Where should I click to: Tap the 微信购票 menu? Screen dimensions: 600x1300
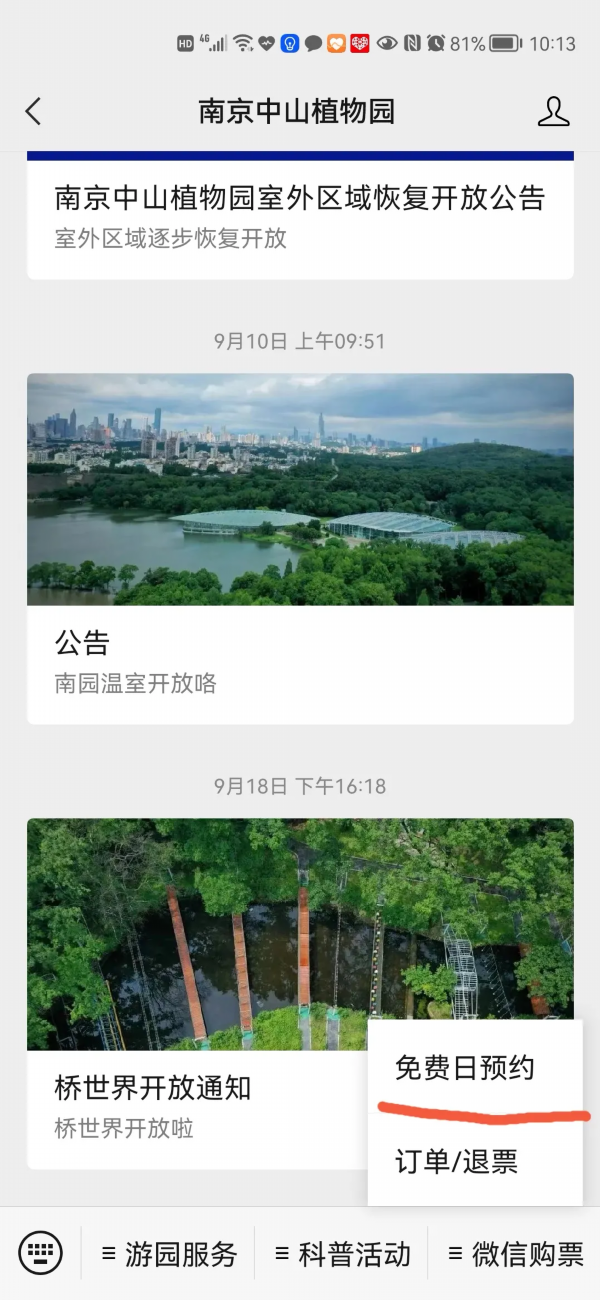(x=515, y=1254)
